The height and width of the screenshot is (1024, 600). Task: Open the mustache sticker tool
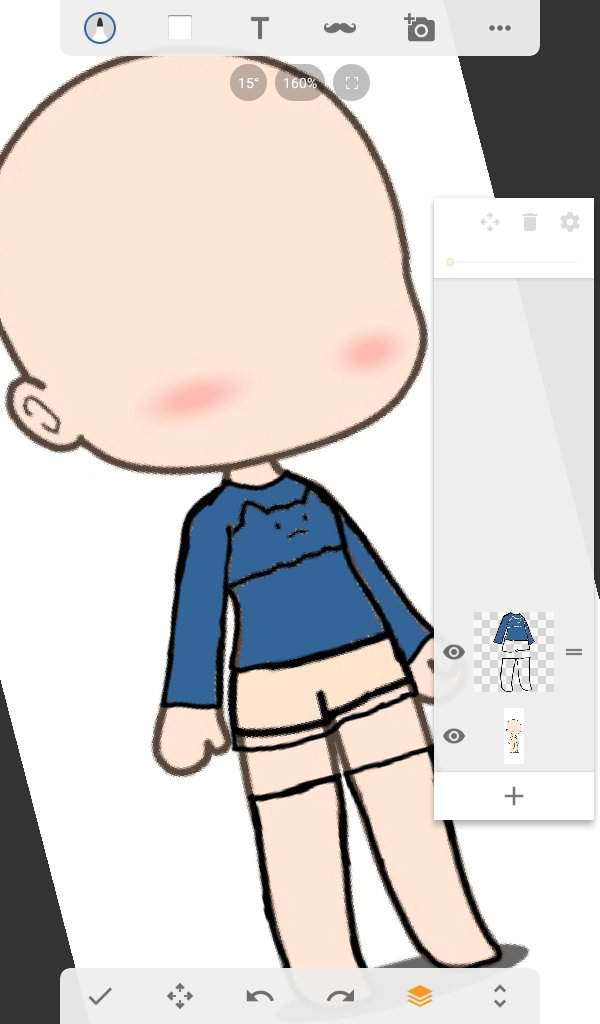pyautogui.click(x=340, y=28)
